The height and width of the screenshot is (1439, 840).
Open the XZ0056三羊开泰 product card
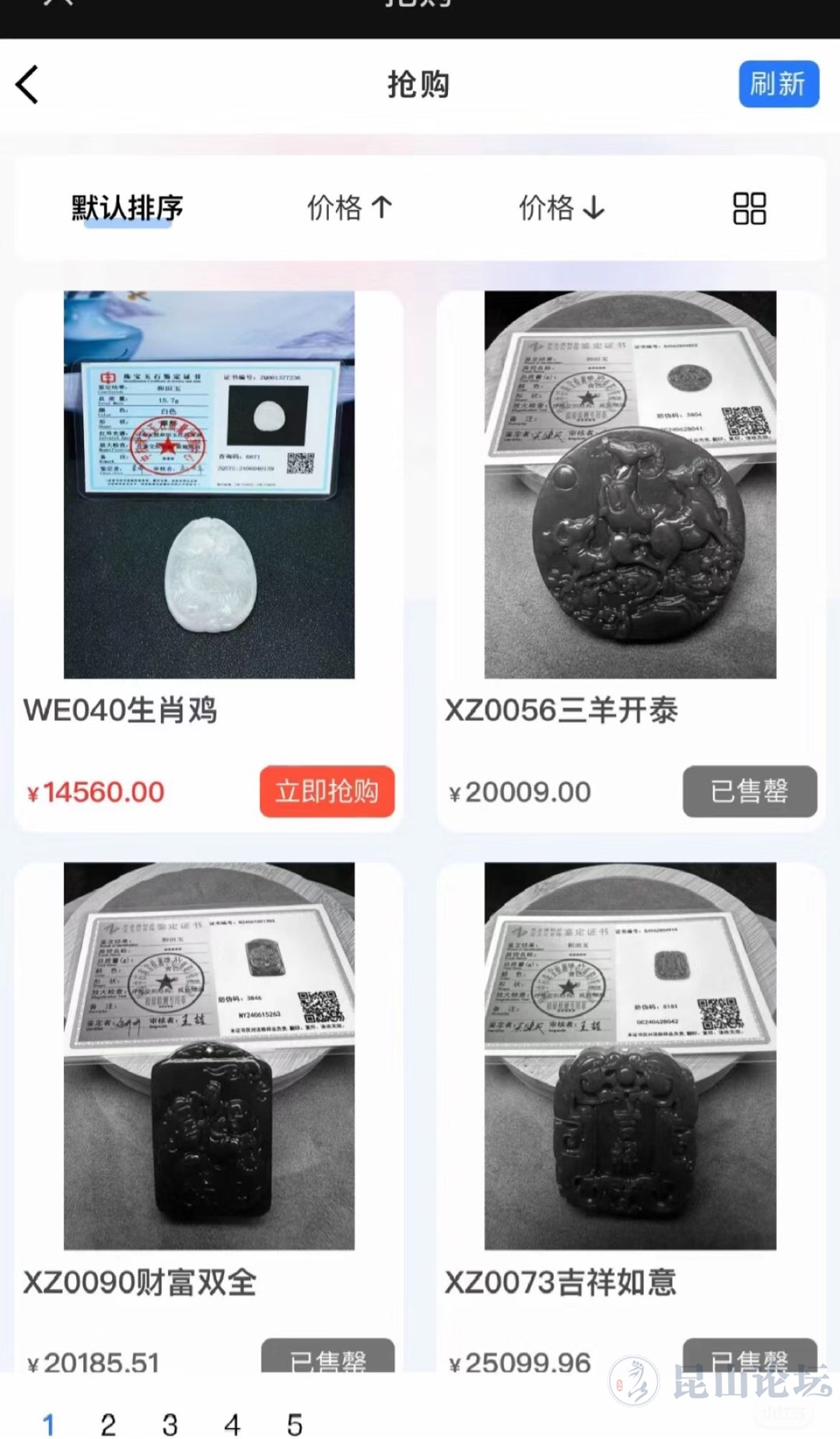pyautogui.click(x=630, y=485)
